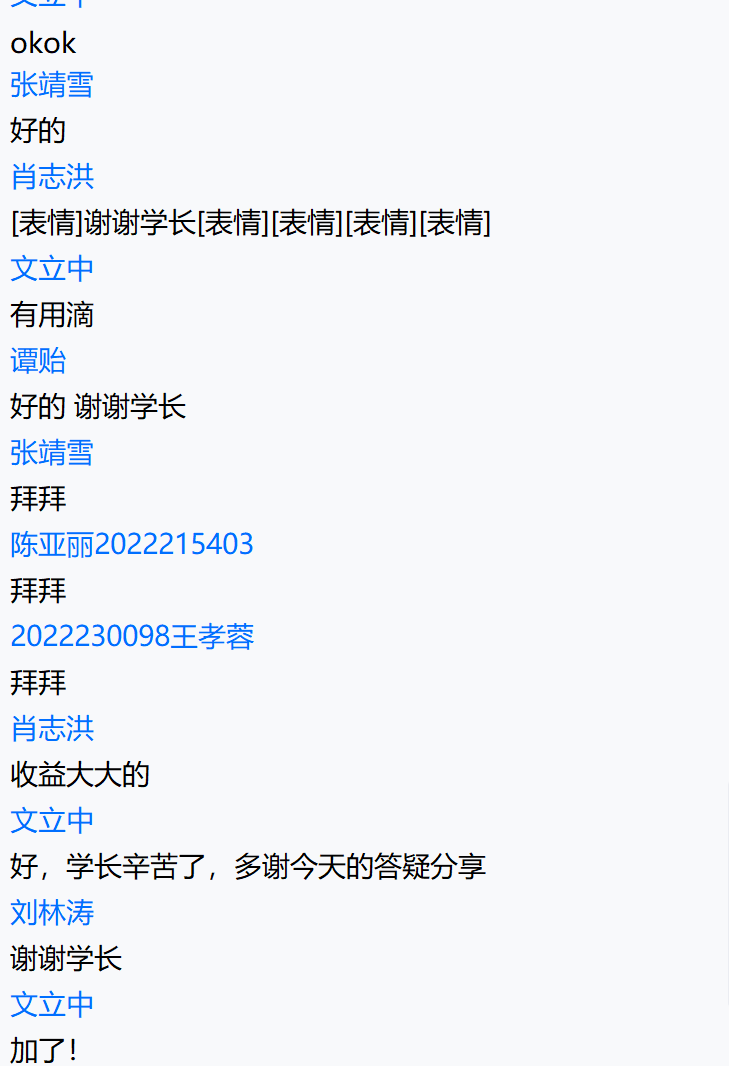Select 张靖雪 above the first 拜拜 message
Image resolution: width=729 pixels, height=1066 pixels.
click(x=52, y=453)
